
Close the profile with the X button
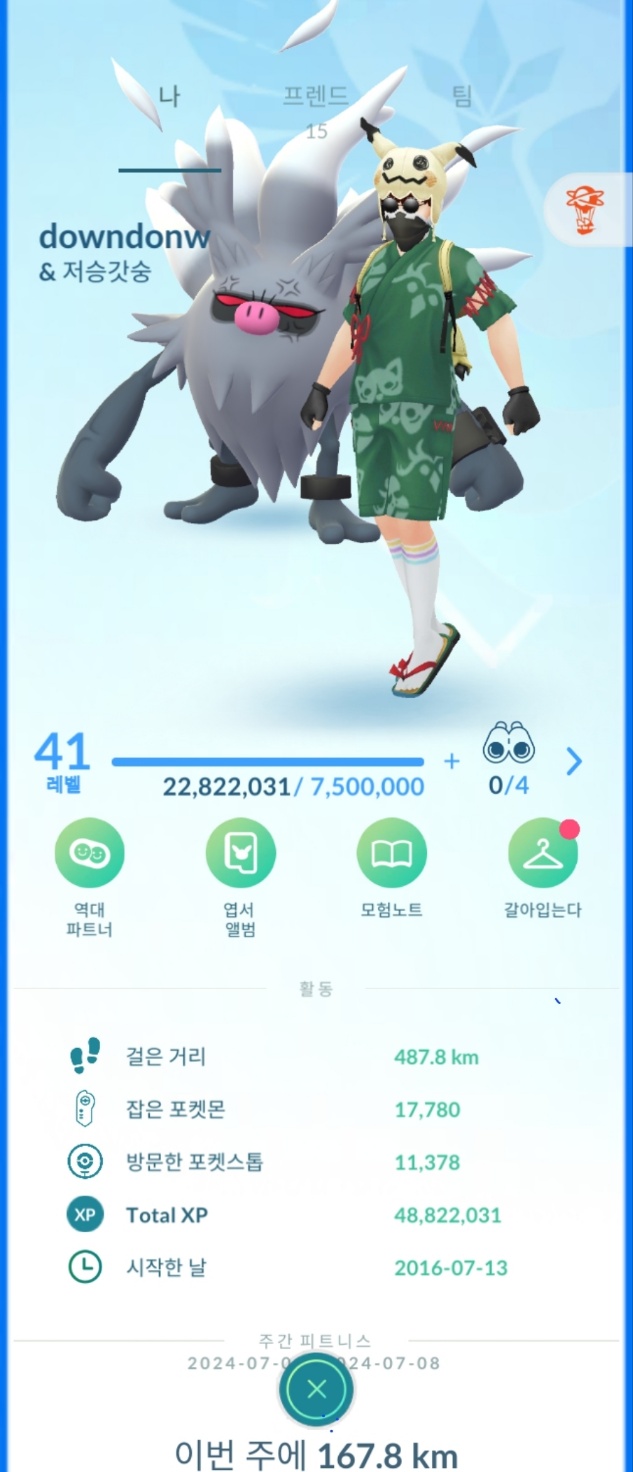click(316, 1389)
